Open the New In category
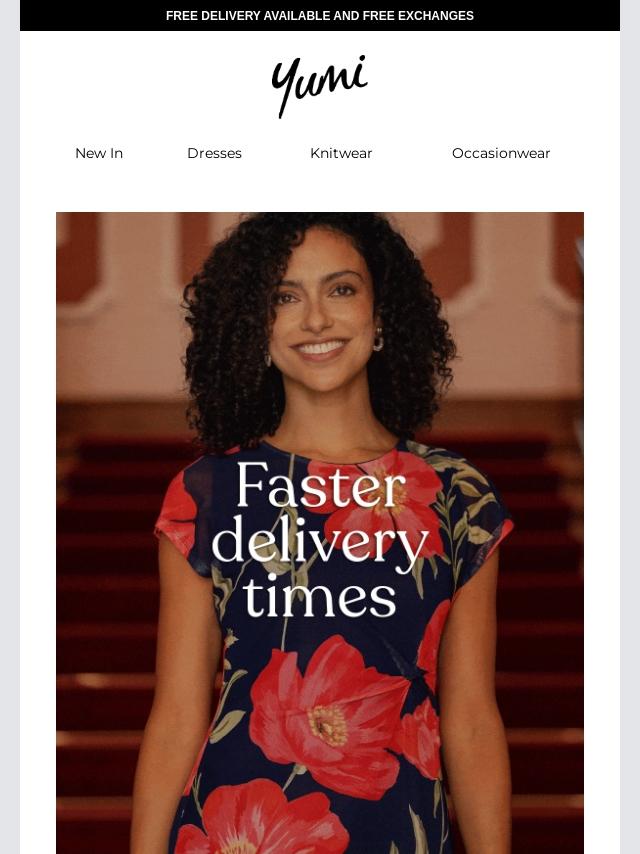Image resolution: width=640 pixels, height=854 pixels. click(99, 153)
